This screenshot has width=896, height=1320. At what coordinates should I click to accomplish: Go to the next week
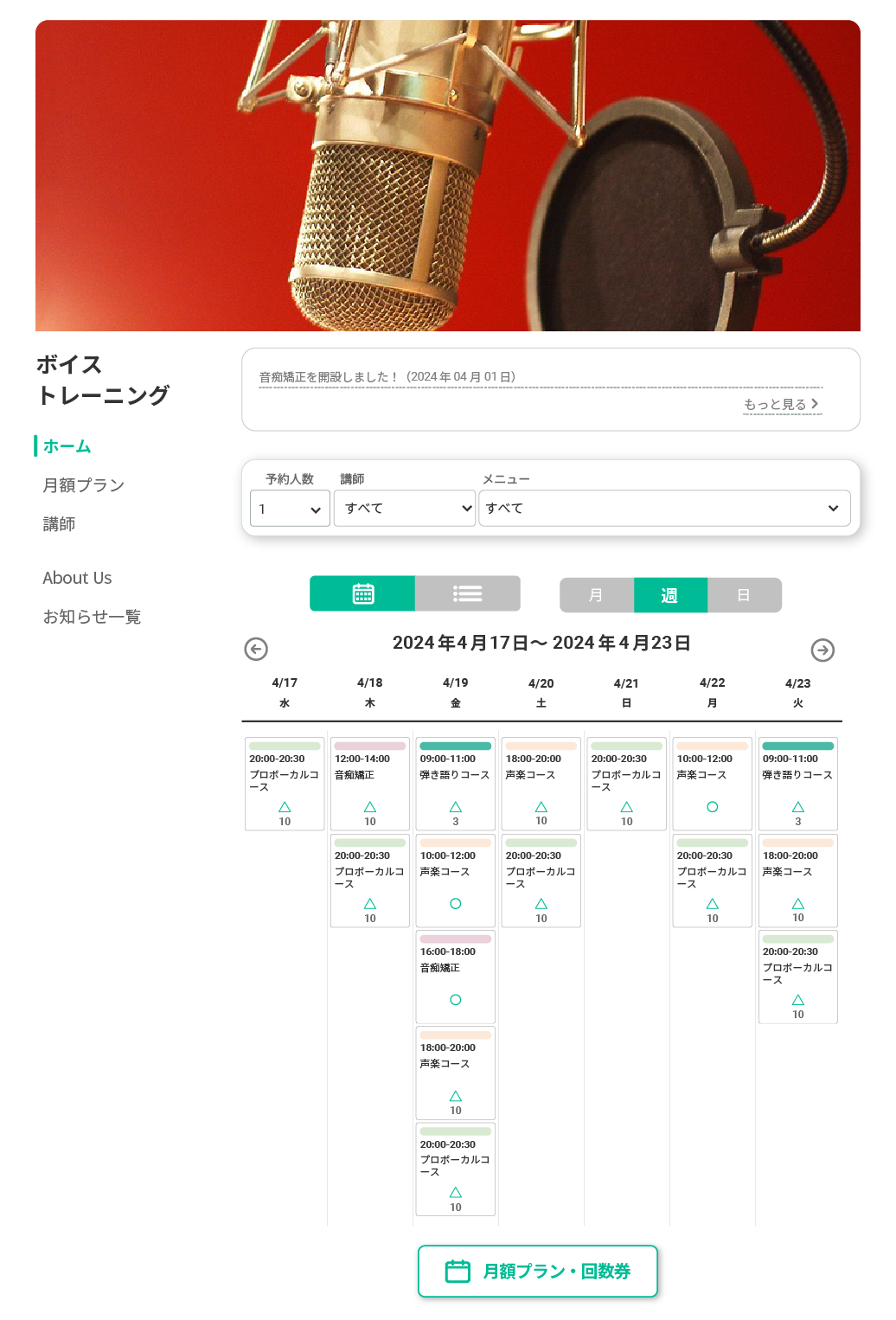(822, 650)
